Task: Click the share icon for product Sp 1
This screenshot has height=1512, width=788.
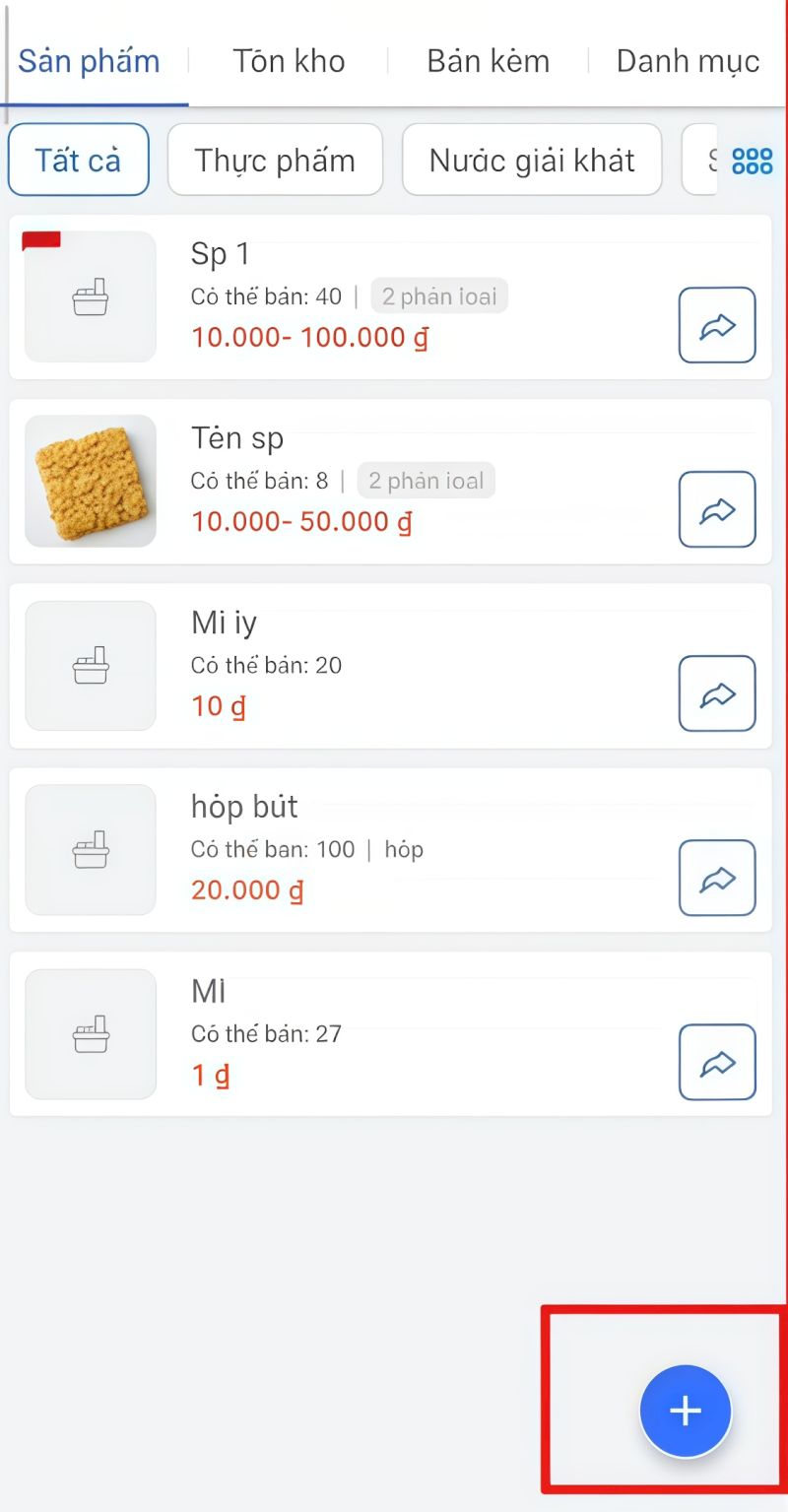Action: click(717, 325)
